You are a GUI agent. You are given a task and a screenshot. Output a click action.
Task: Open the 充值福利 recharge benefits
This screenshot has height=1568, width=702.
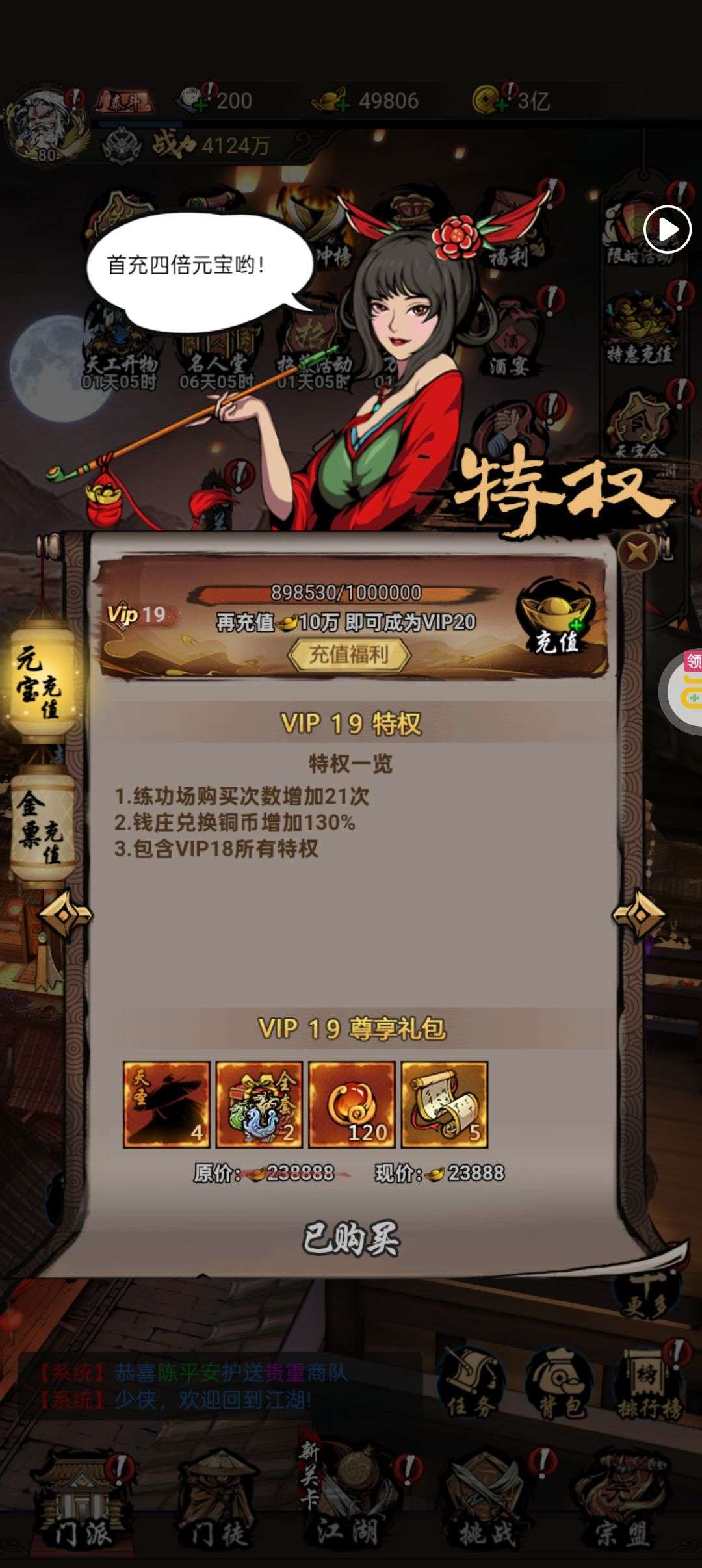(x=349, y=654)
